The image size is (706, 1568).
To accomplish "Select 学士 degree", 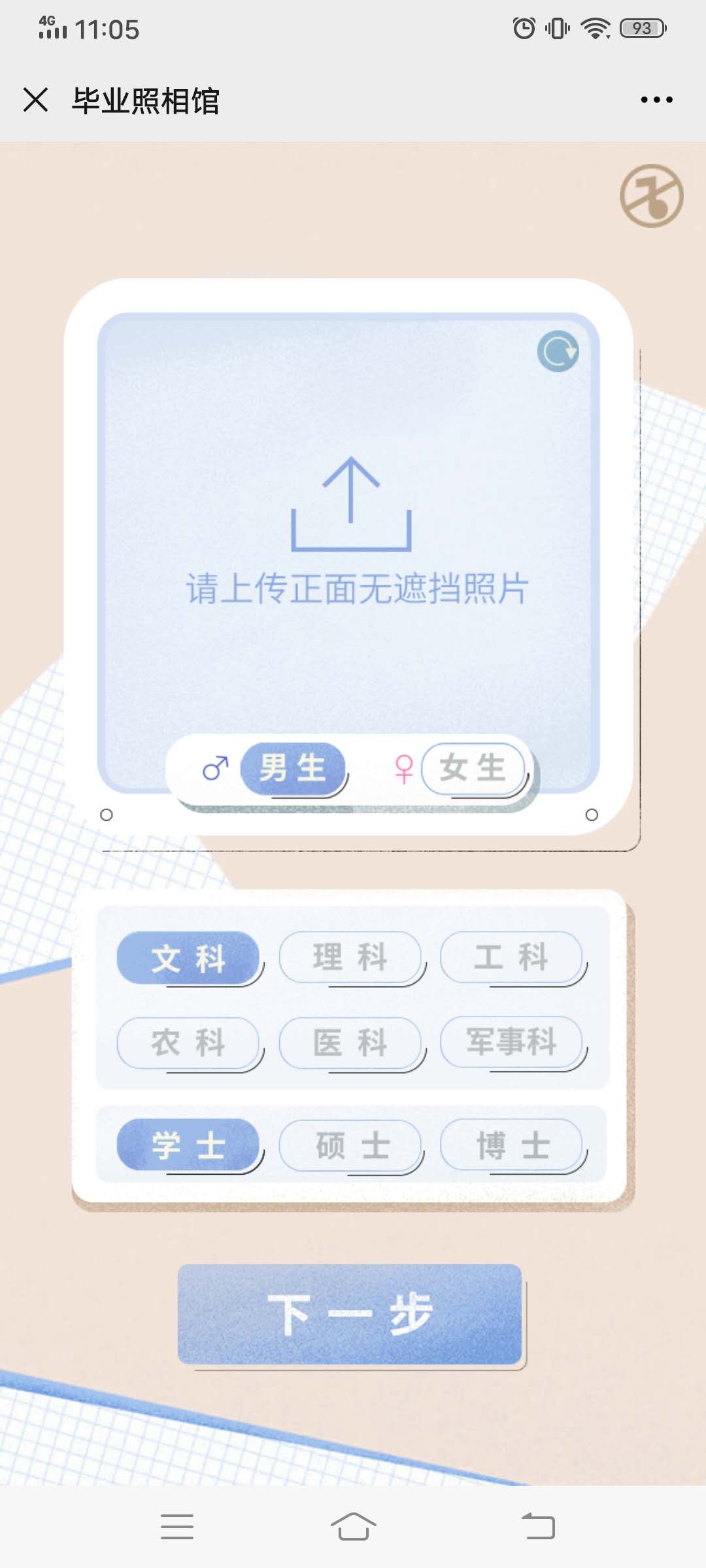I will [x=188, y=1145].
